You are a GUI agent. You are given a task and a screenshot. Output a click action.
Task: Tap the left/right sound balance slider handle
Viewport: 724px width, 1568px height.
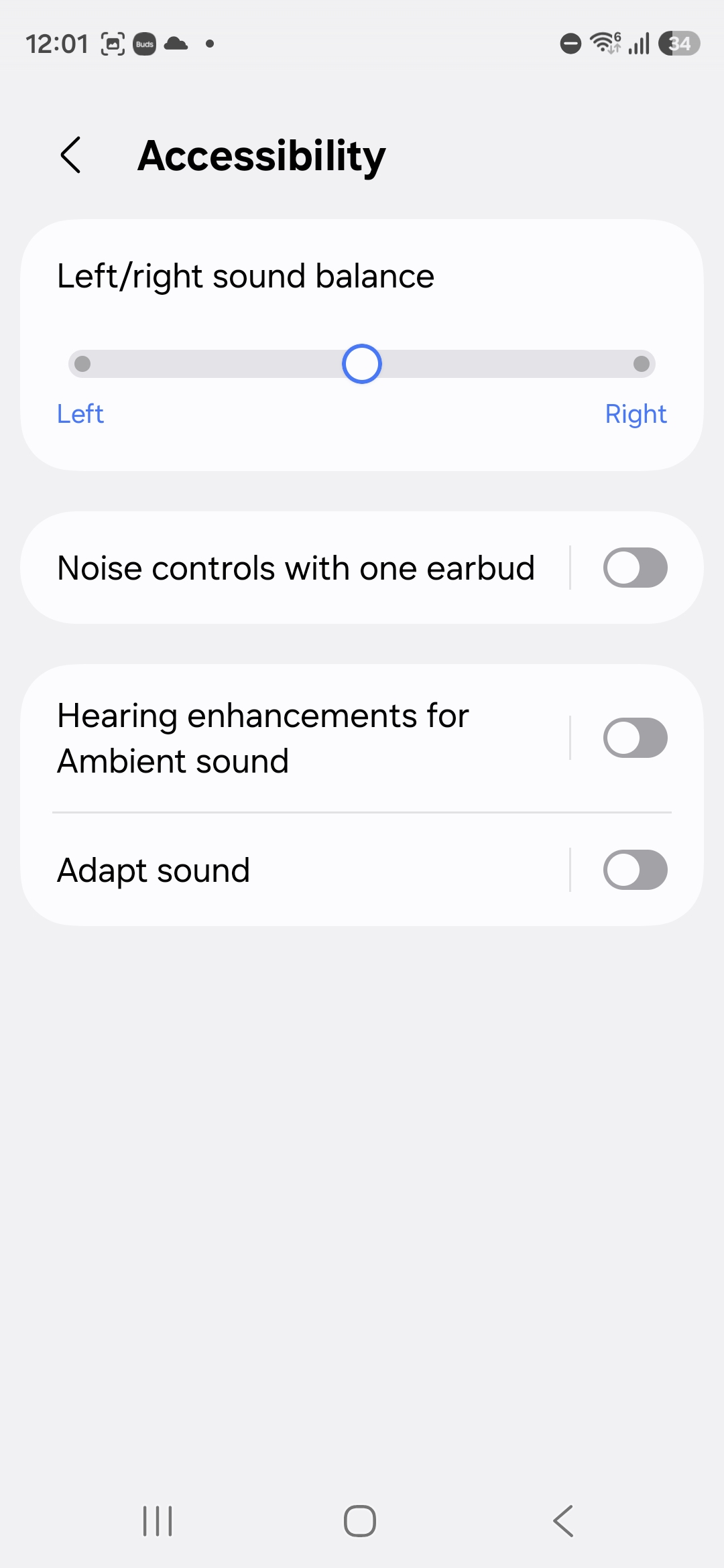pos(362,364)
